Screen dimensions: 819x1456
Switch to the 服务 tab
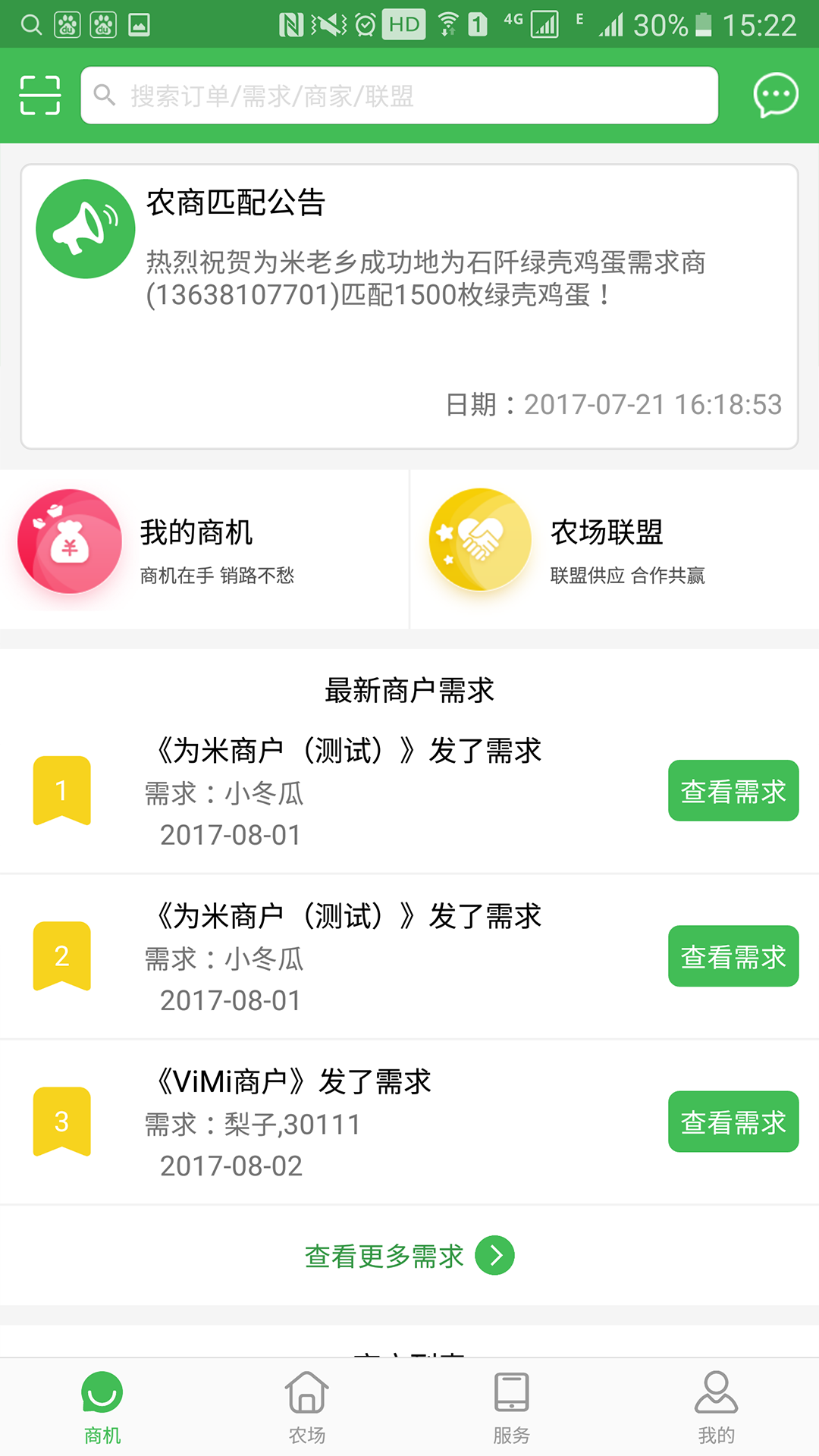tap(512, 1407)
